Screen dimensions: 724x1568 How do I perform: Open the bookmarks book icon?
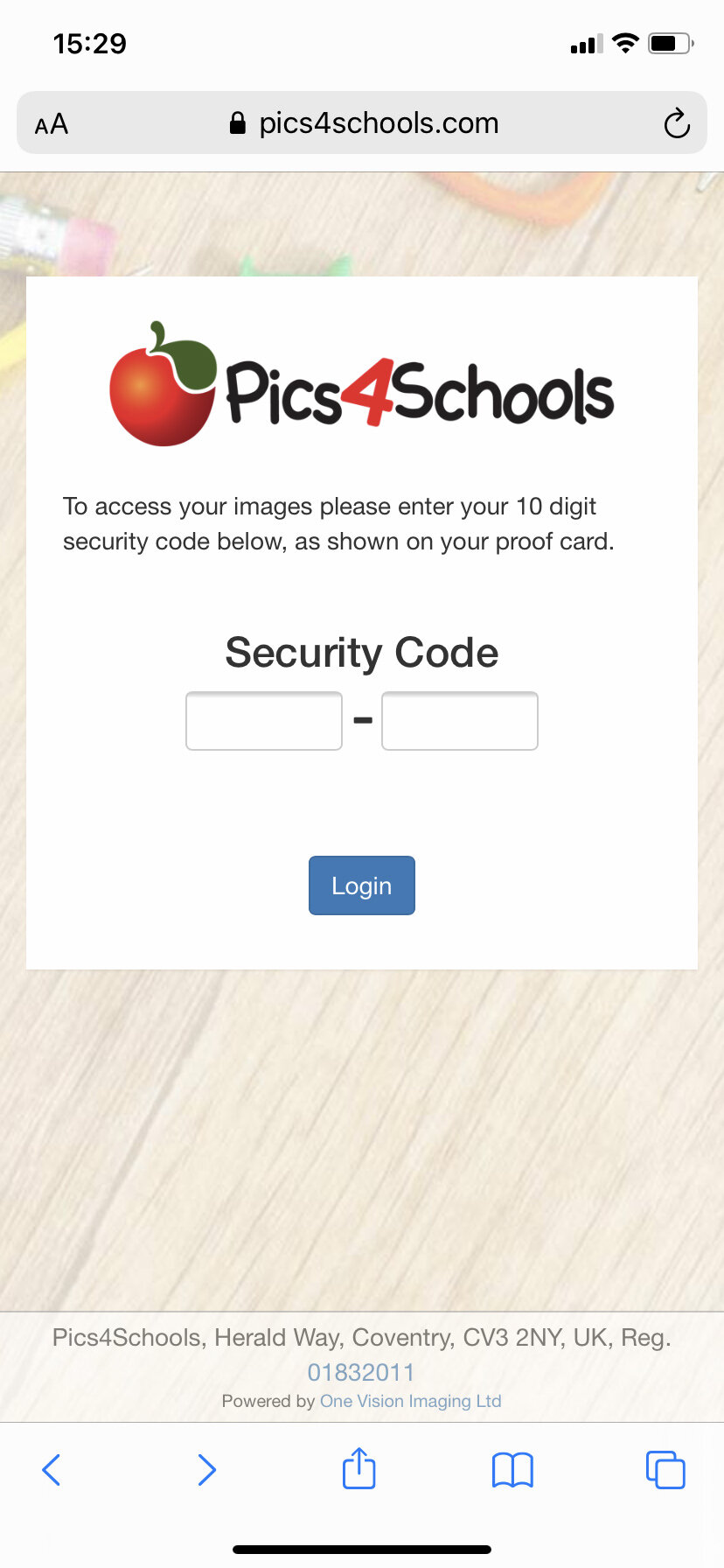512,1470
